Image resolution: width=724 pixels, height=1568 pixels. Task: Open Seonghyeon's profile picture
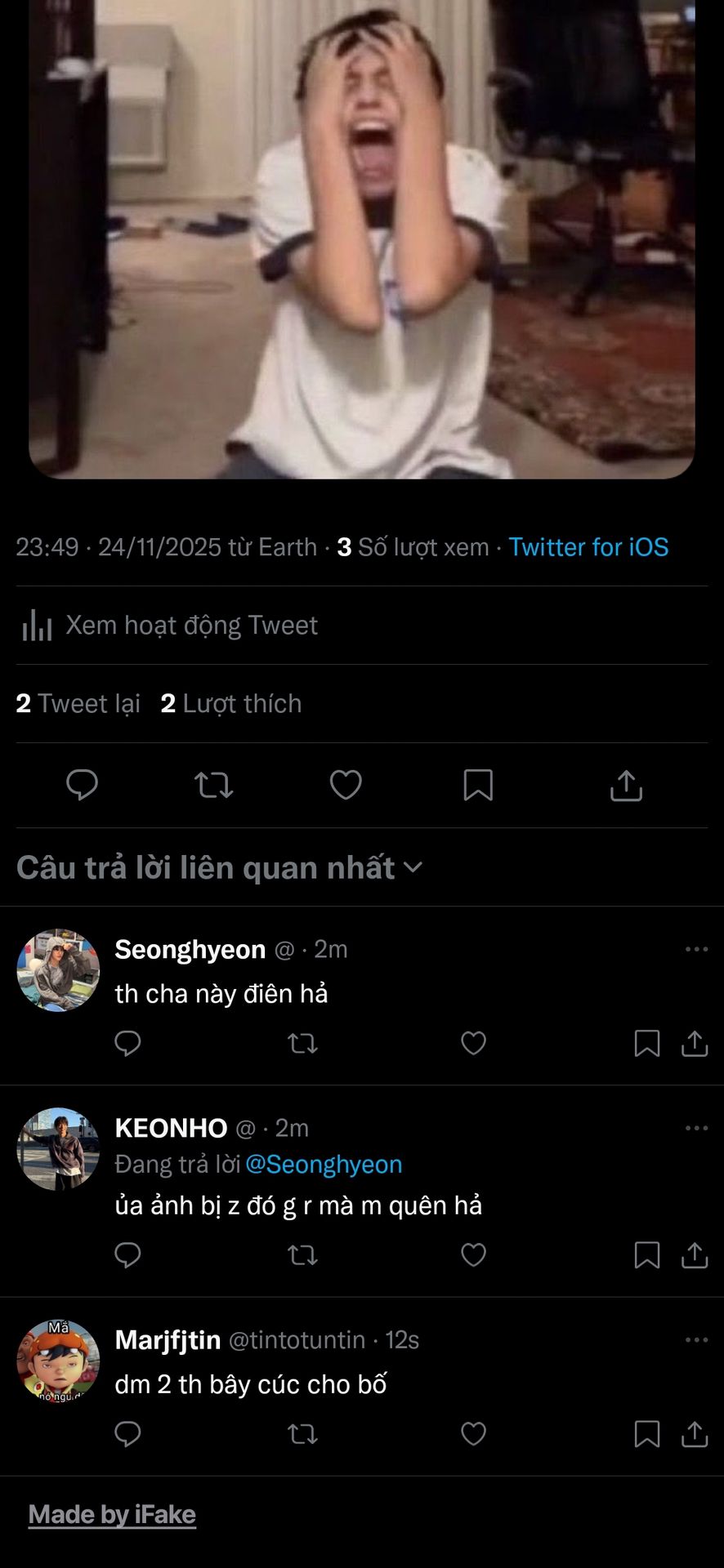pos(58,970)
